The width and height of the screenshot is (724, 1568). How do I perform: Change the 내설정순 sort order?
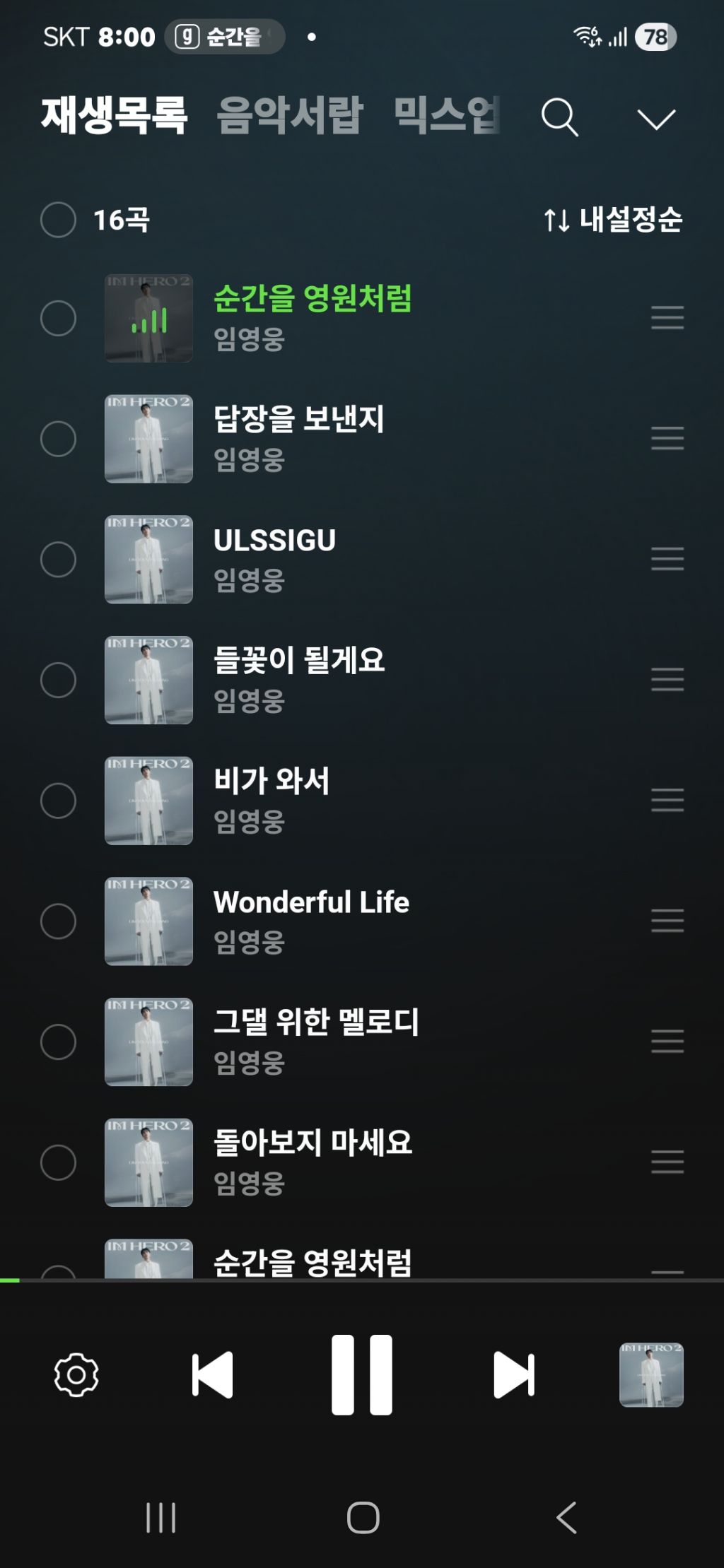613,220
